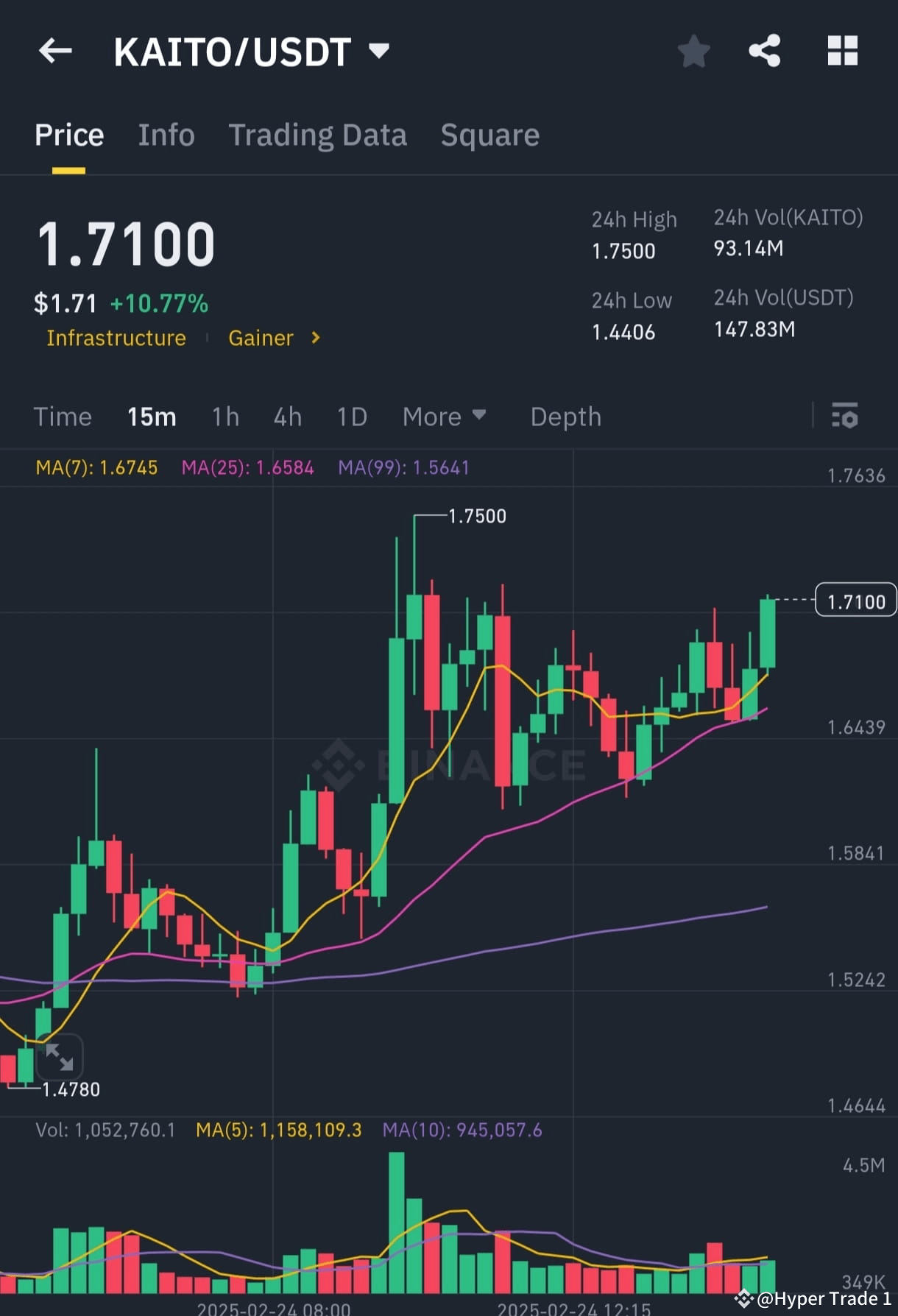View the Depth chart

click(565, 417)
